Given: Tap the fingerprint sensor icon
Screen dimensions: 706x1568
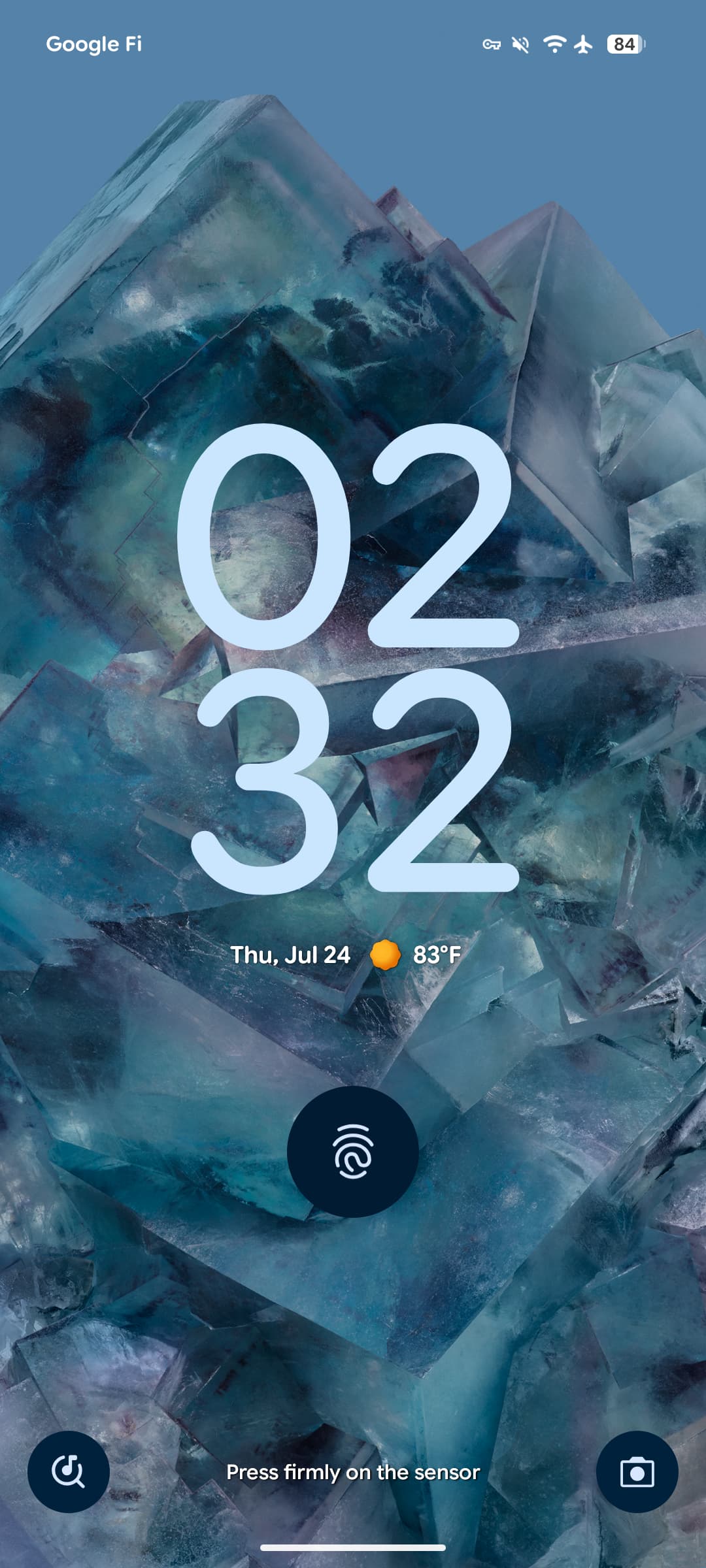Looking at the screenshot, I should [353, 1151].
